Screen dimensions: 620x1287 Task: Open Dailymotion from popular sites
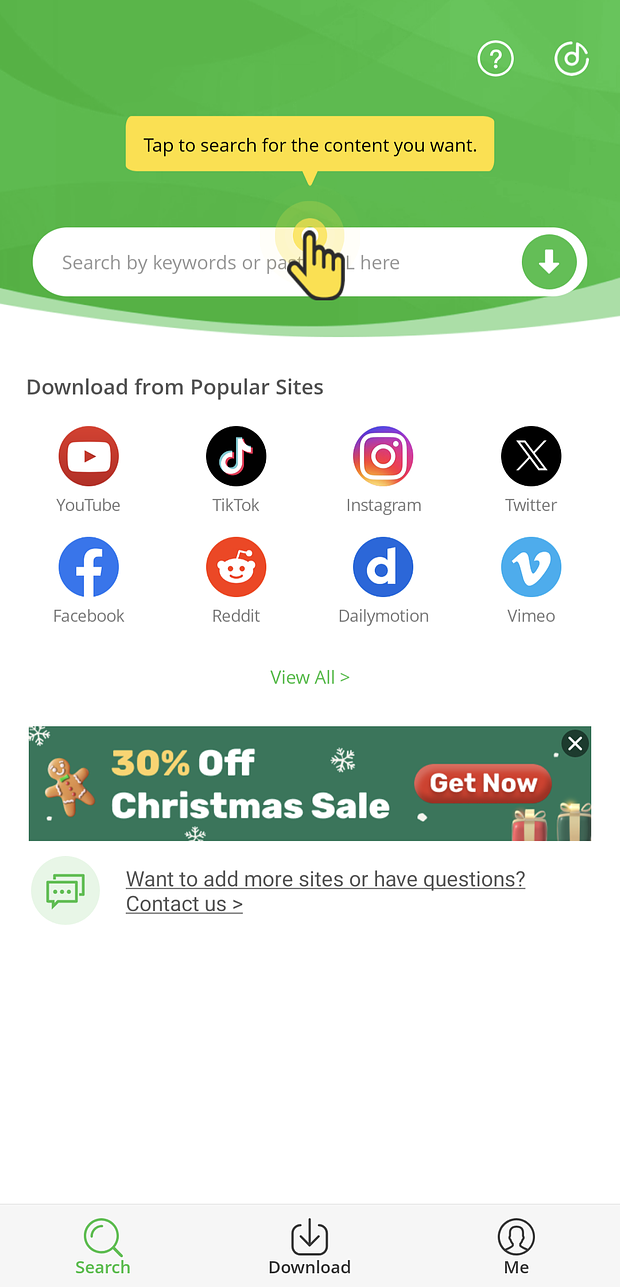(x=383, y=568)
